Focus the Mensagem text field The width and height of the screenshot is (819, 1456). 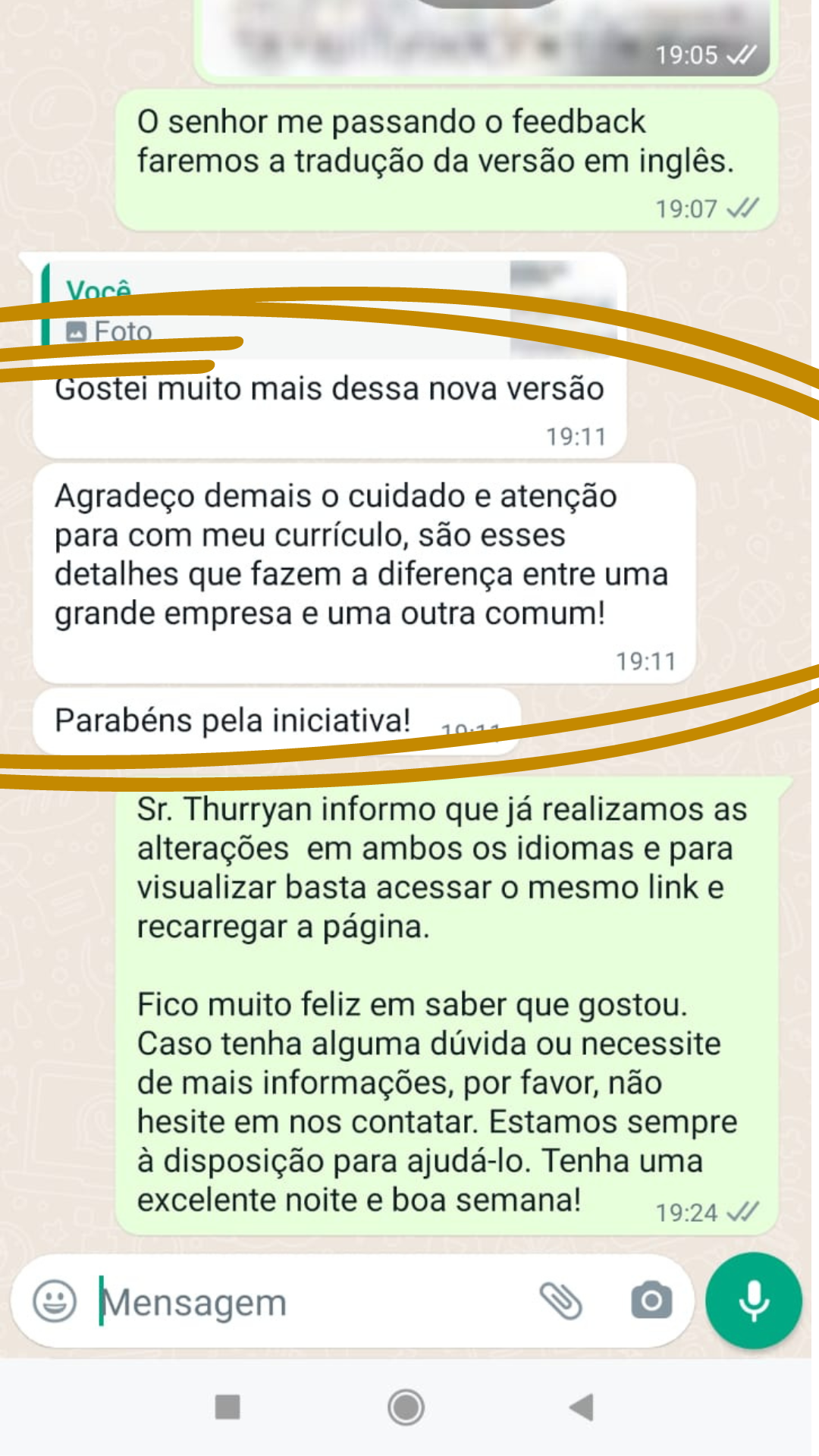[303, 1303]
